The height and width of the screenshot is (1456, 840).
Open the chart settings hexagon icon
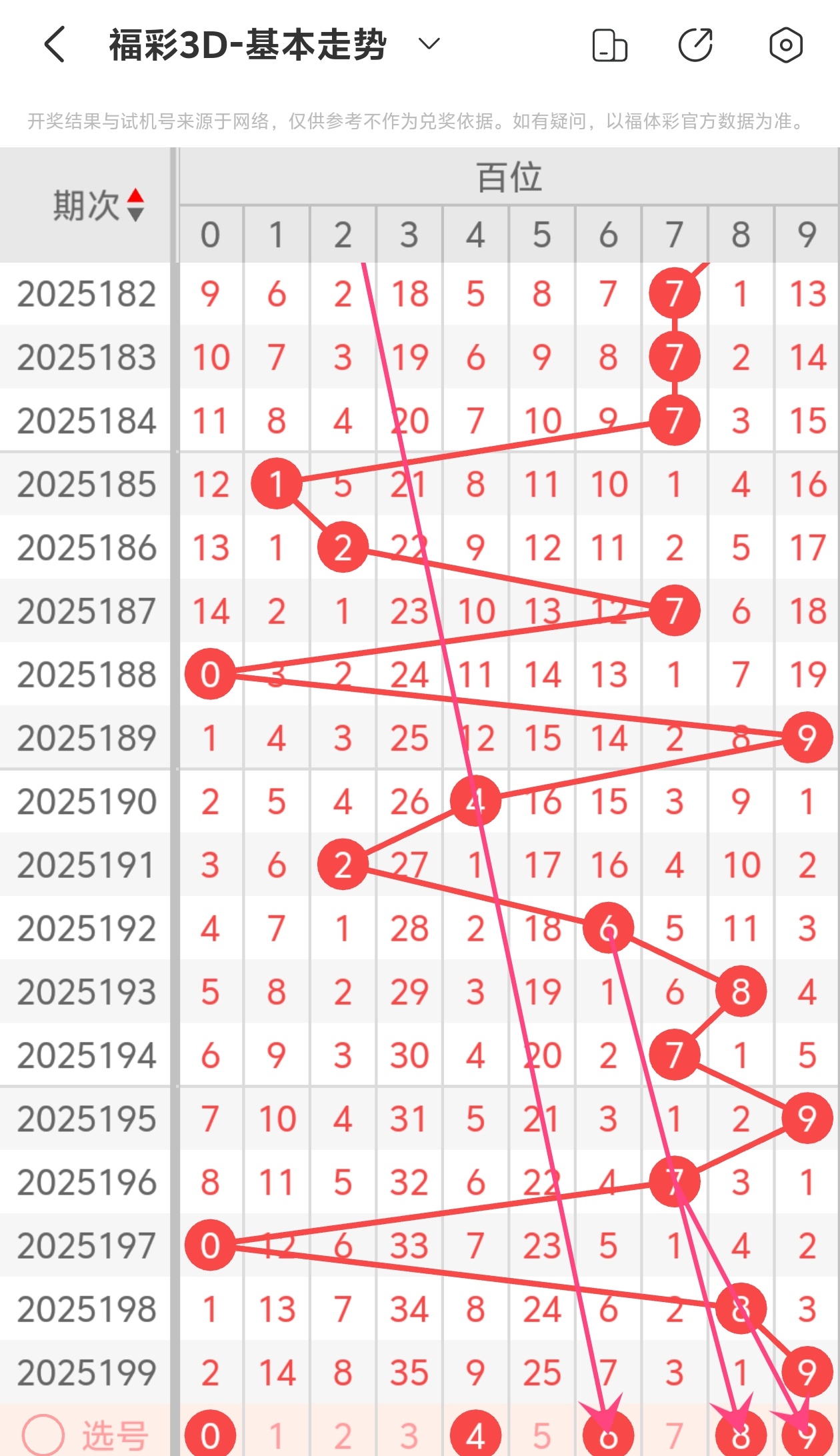point(785,45)
